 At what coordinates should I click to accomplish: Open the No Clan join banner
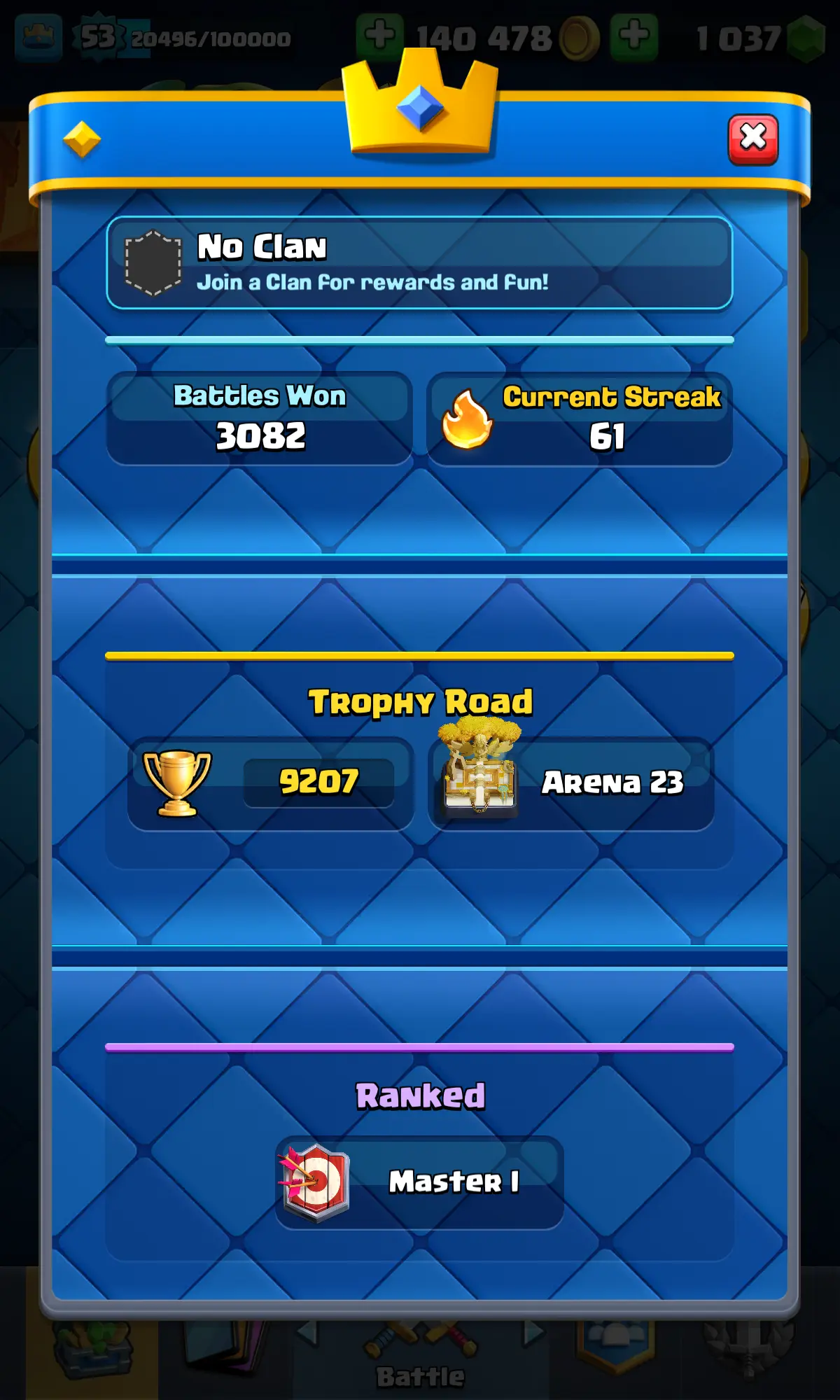click(x=419, y=263)
